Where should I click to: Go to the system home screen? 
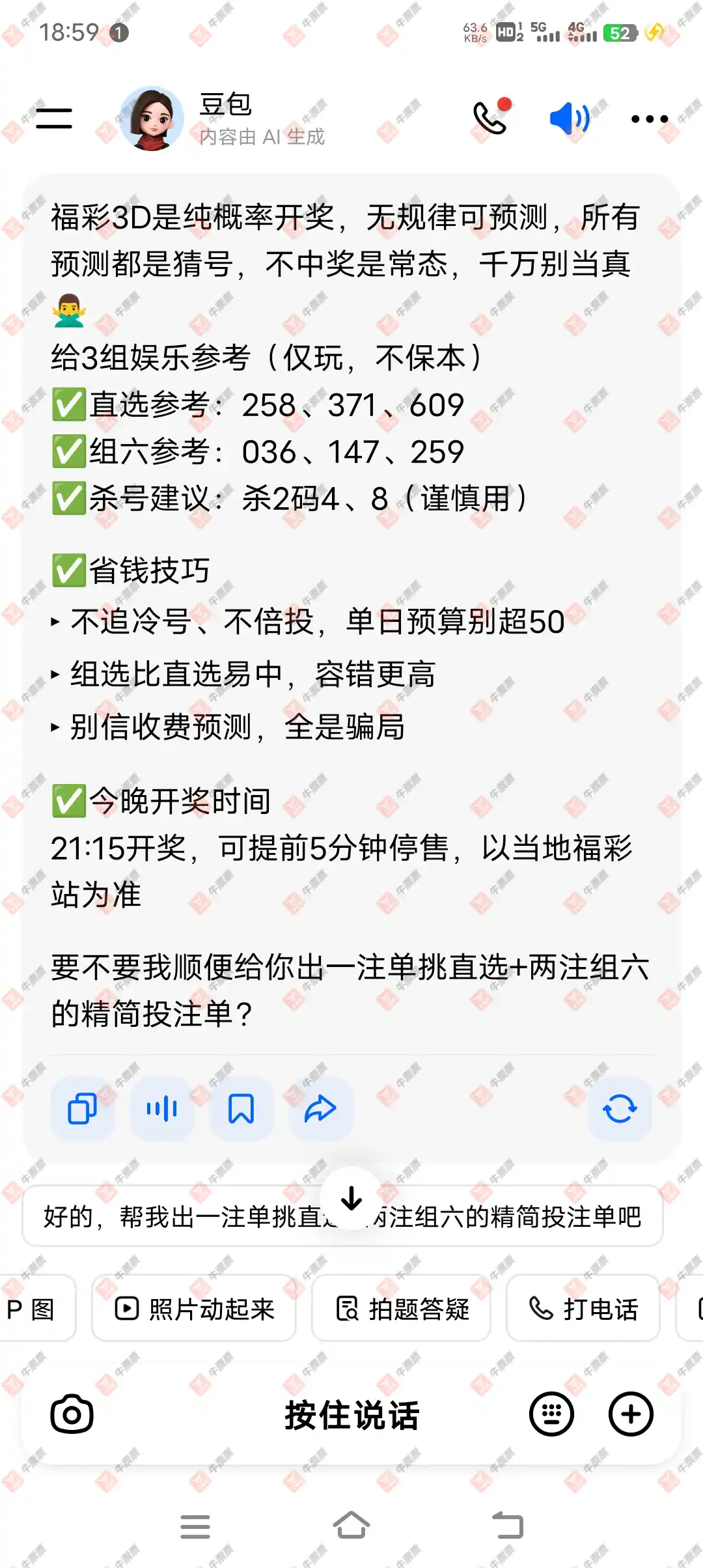[x=351, y=1526]
